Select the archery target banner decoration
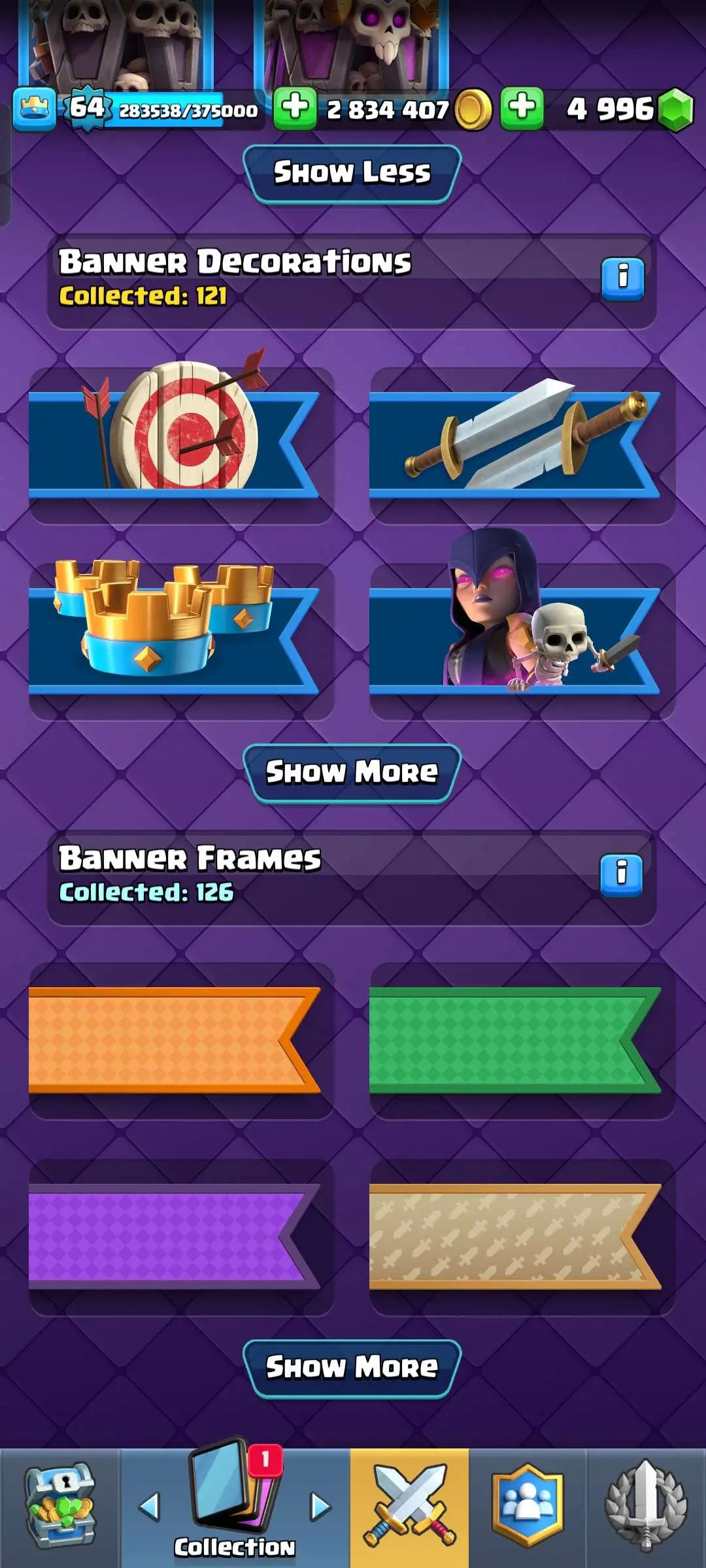 [180, 445]
